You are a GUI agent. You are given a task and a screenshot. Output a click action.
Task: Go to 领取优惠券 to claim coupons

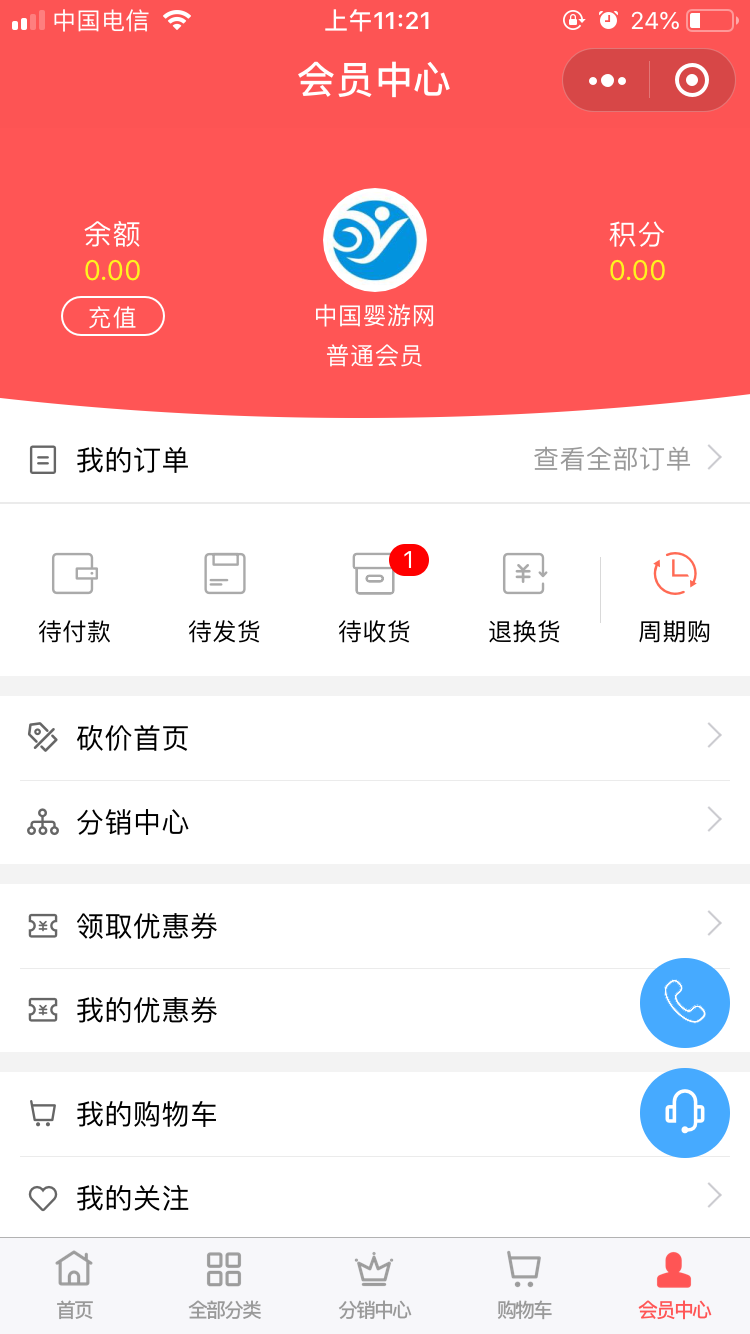click(375, 926)
